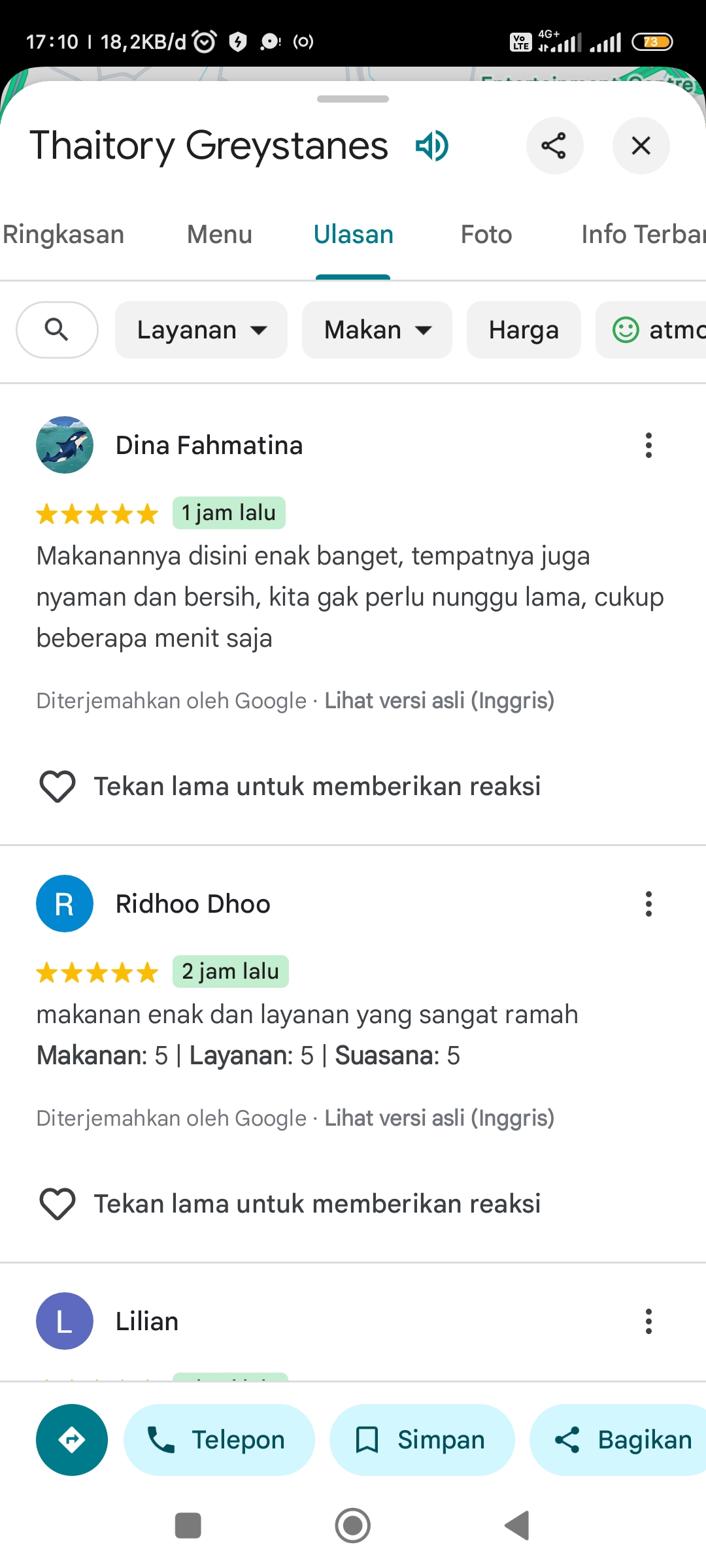Play the pronunciation of Thaitory Greystanes
The height and width of the screenshot is (1568, 706).
click(x=432, y=146)
